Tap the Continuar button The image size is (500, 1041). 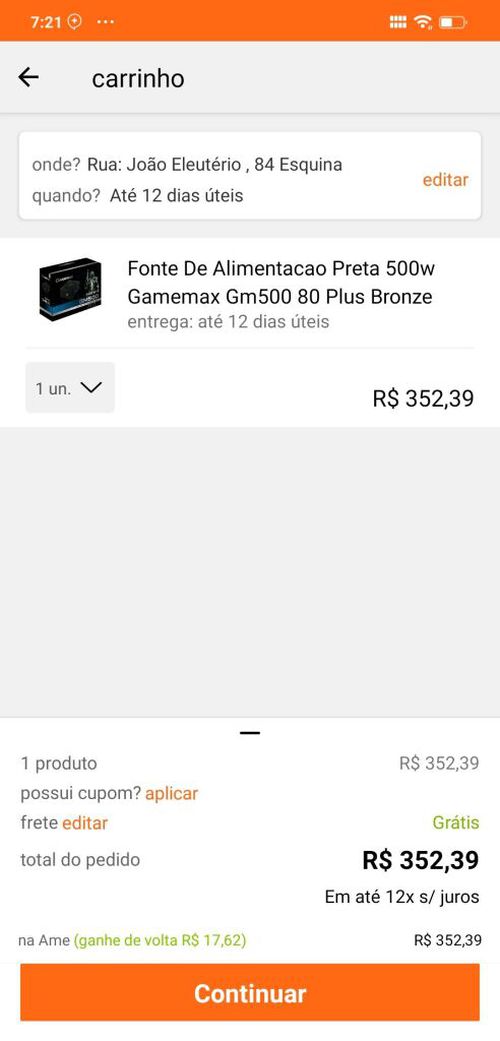click(250, 993)
